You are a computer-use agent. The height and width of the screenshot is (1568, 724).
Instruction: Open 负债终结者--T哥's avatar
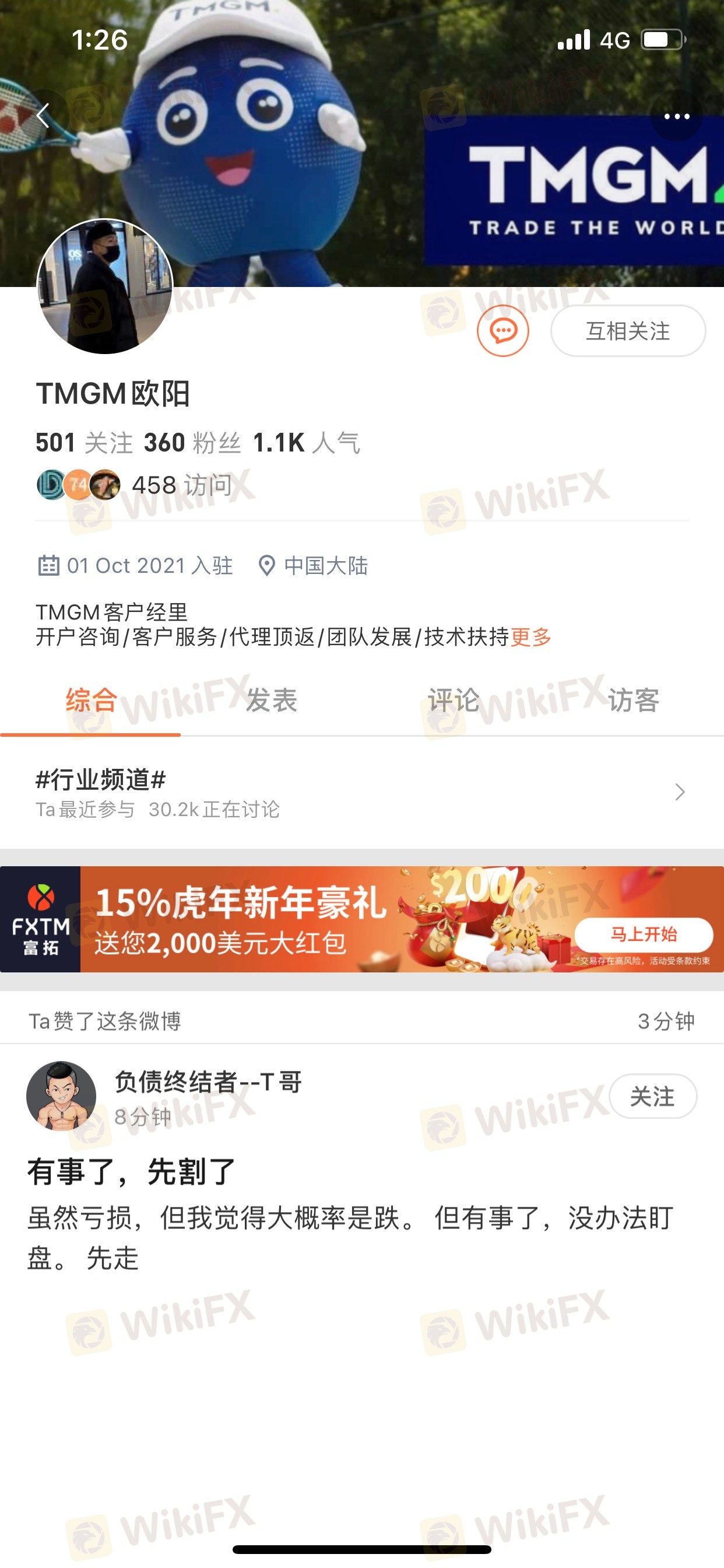point(61,1096)
